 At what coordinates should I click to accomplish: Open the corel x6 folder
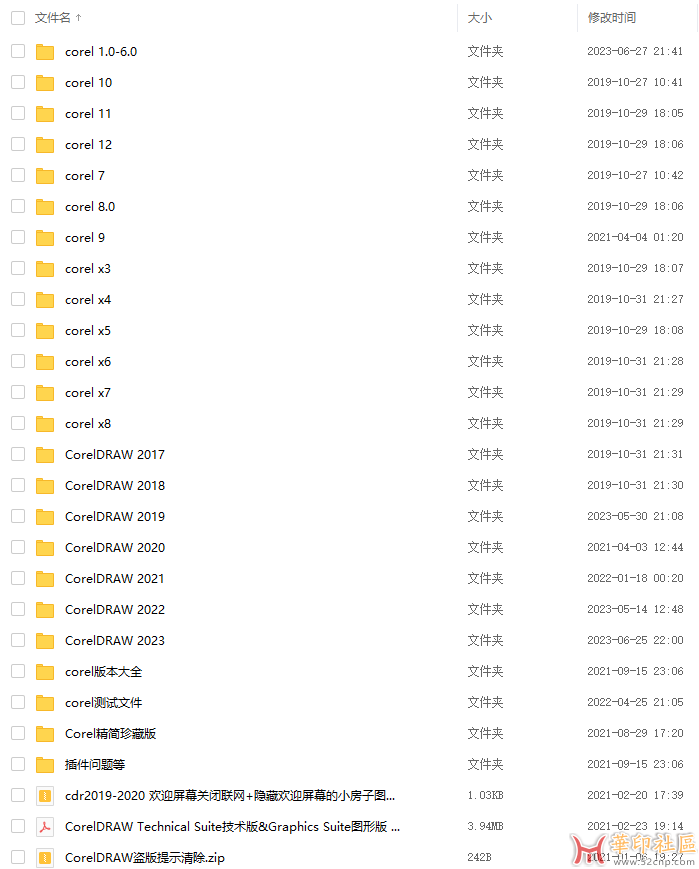(87, 362)
